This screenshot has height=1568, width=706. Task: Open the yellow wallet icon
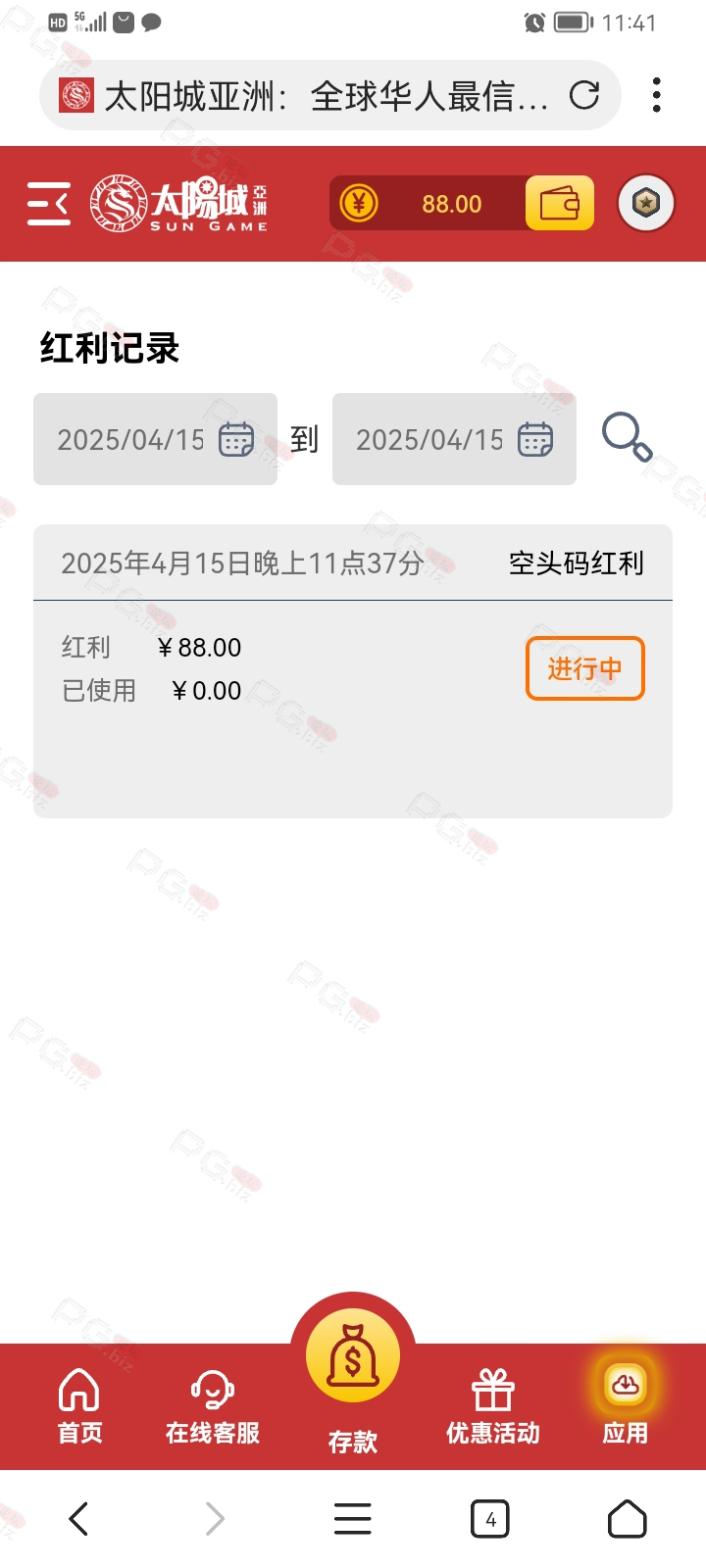tap(559, 204)
